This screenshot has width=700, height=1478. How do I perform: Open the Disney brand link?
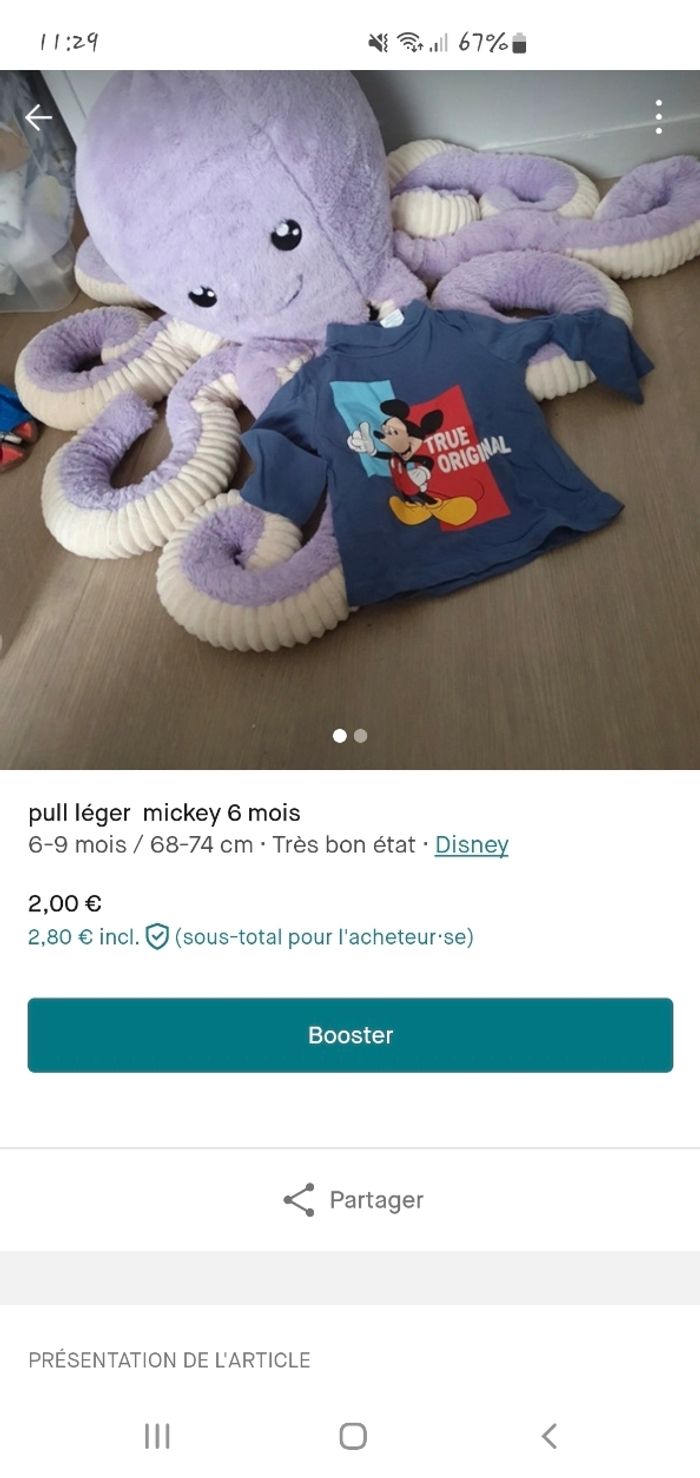pyautogui.click(x=471, y=845)
